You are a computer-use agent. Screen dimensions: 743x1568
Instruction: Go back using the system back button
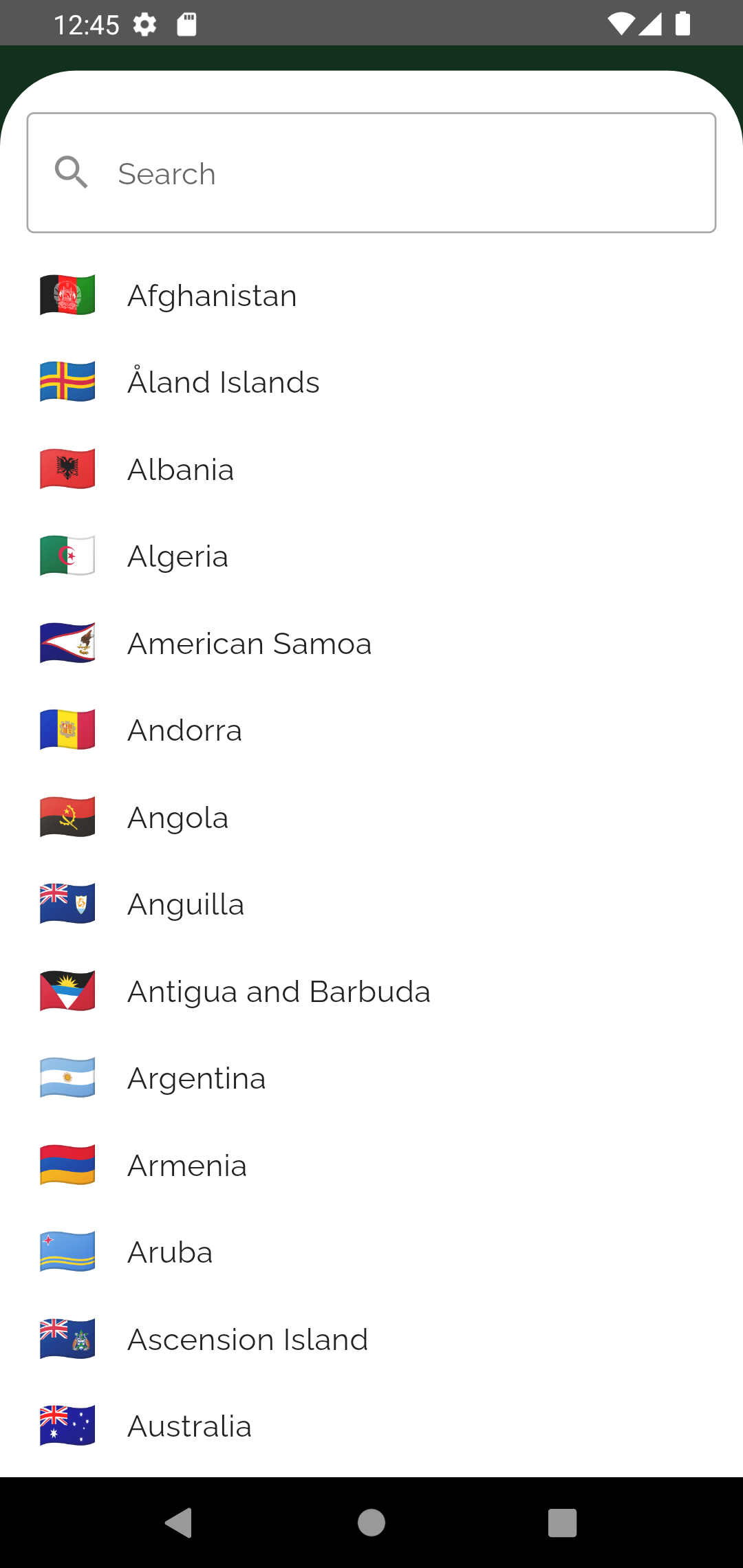pos(180,1523)
